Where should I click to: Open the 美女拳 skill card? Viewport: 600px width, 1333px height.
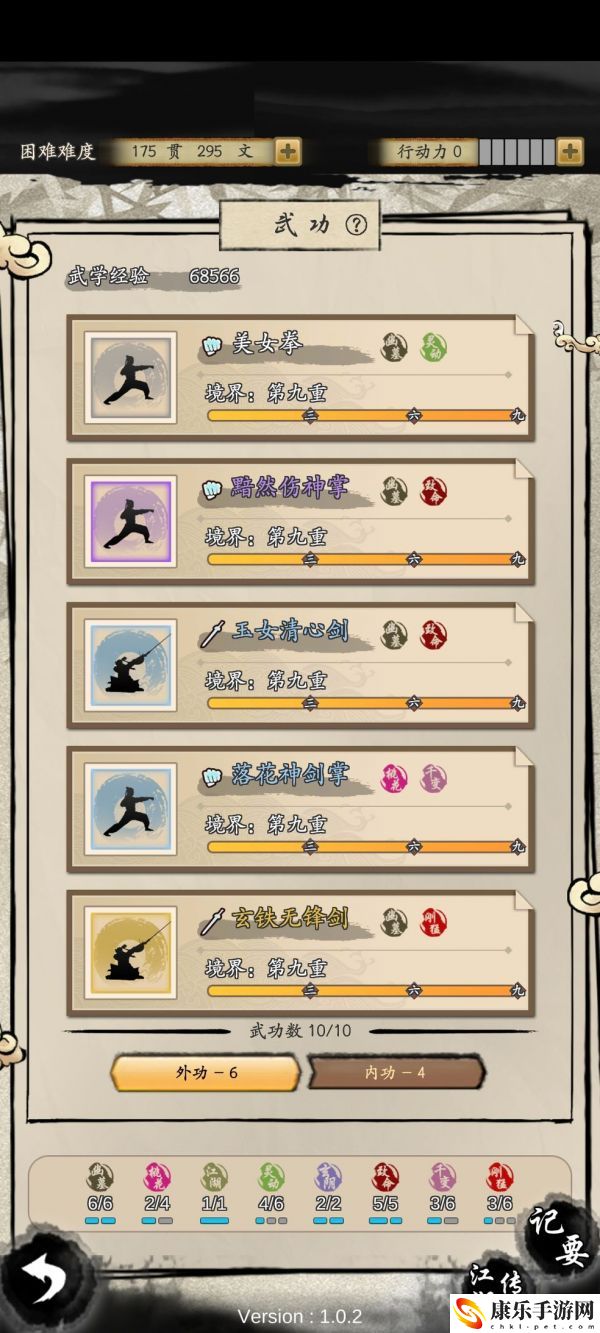(300, 378)
